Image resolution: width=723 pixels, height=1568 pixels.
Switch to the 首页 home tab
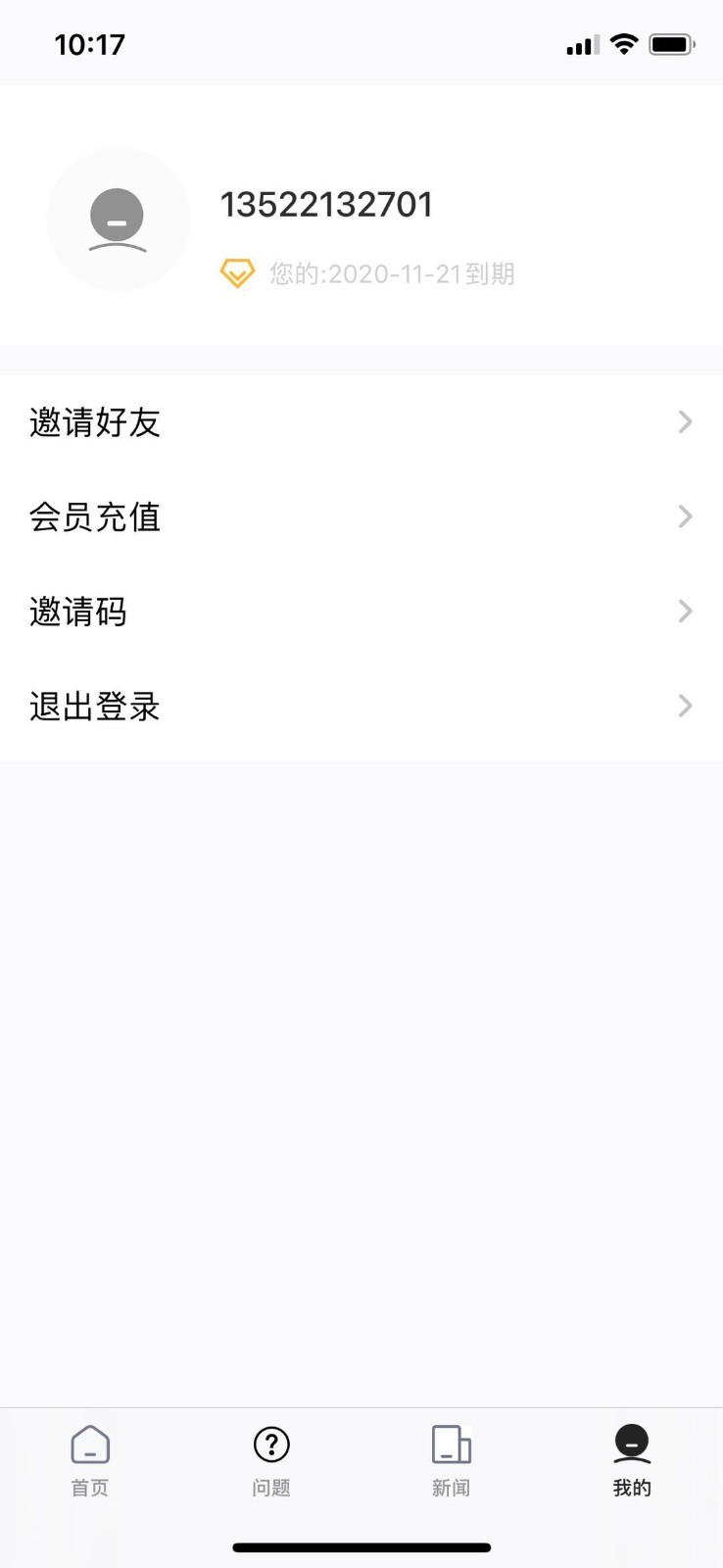(x=90, y=1460)
